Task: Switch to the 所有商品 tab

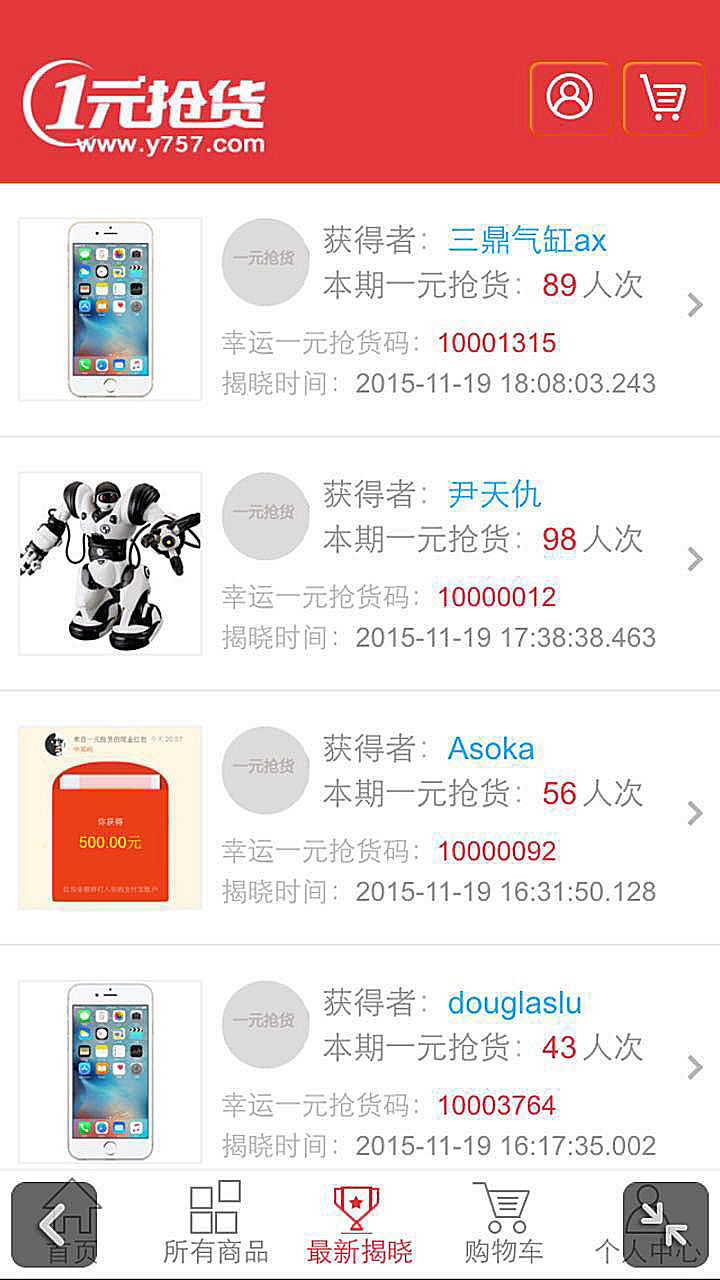Action: [215, 1222]
